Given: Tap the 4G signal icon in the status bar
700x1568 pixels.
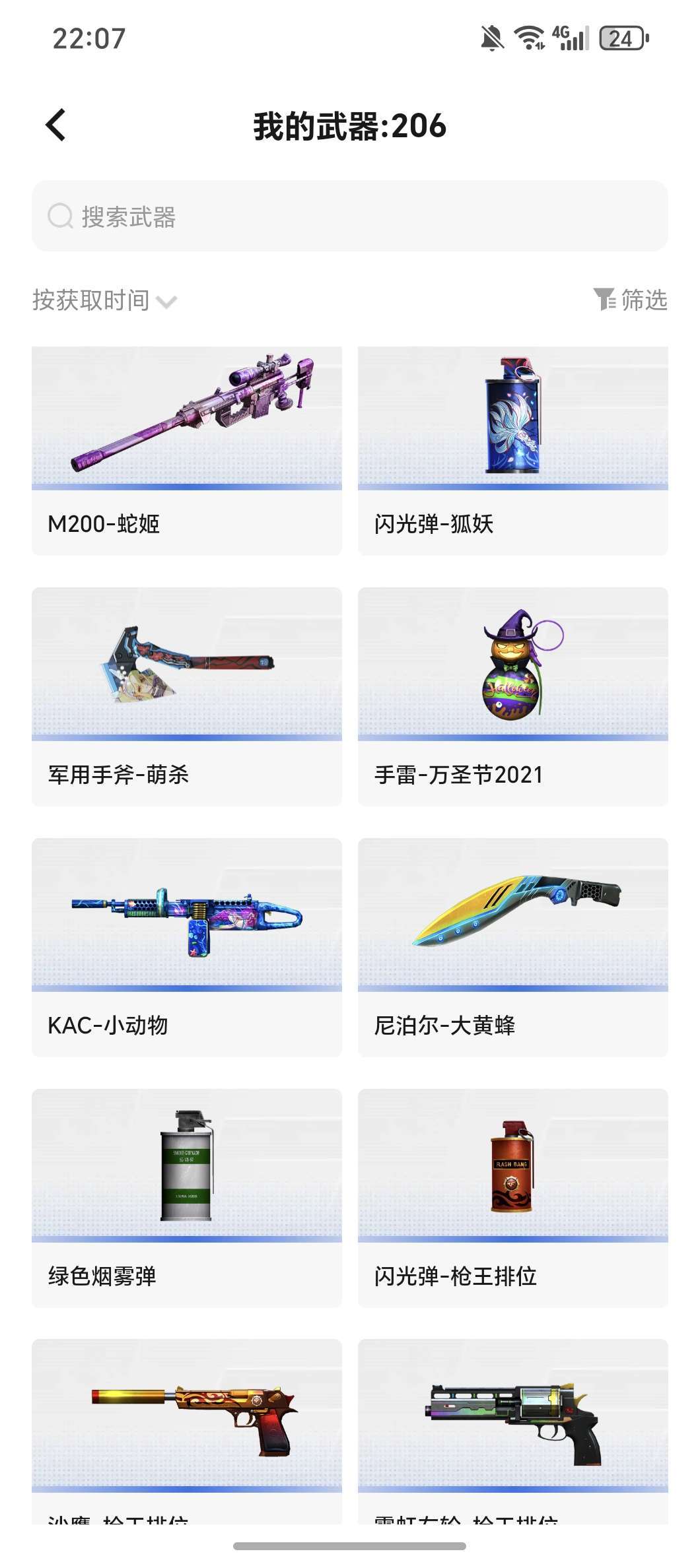Looking at the screenshot, I should coord(572,38).
